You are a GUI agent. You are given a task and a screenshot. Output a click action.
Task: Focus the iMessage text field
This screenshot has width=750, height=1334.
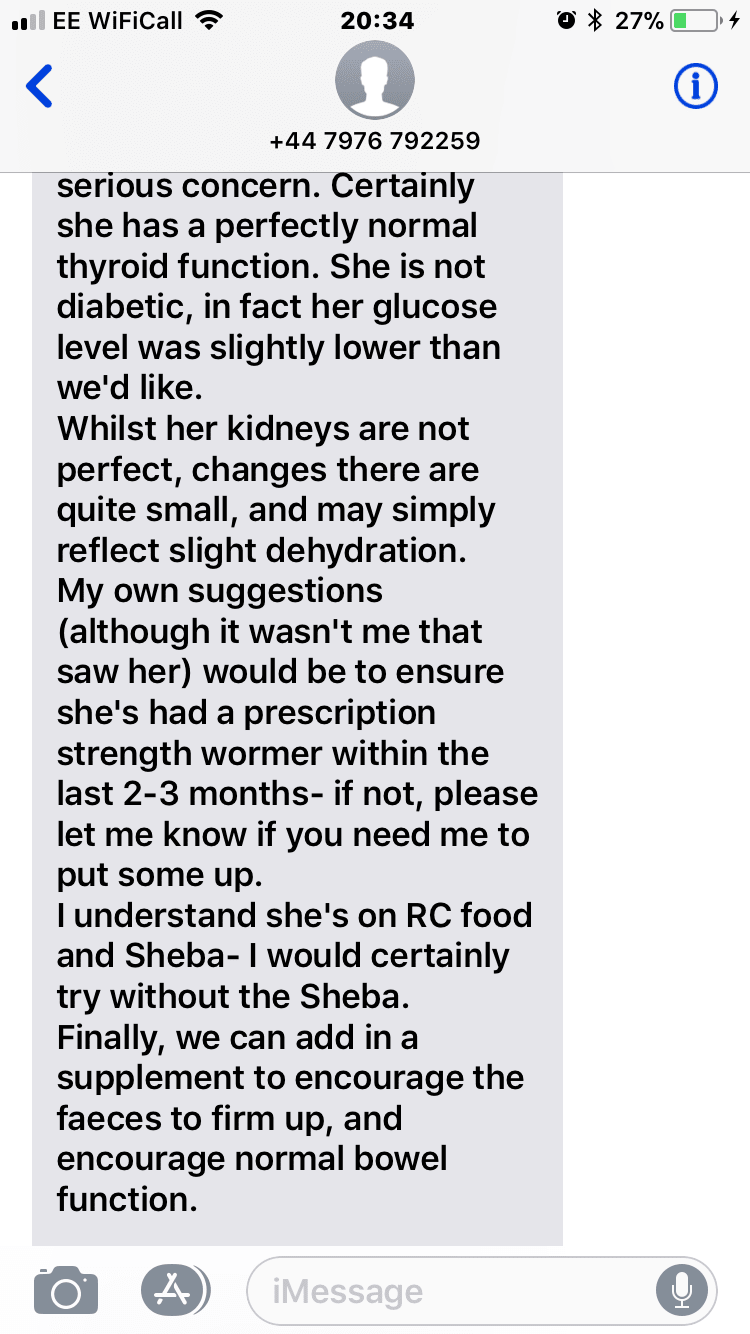tap(450, 1291)
